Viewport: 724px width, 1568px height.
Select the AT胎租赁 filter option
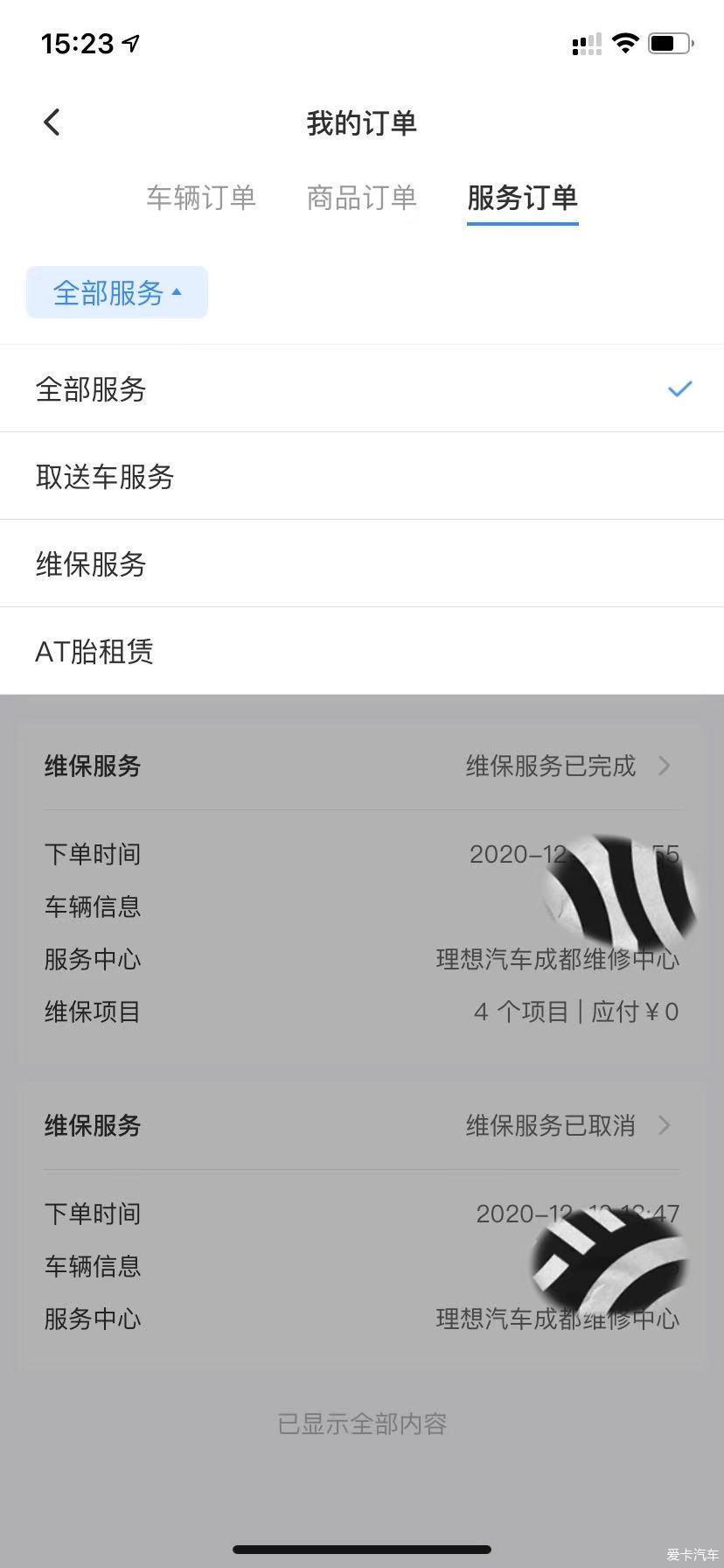coord(362,651)
